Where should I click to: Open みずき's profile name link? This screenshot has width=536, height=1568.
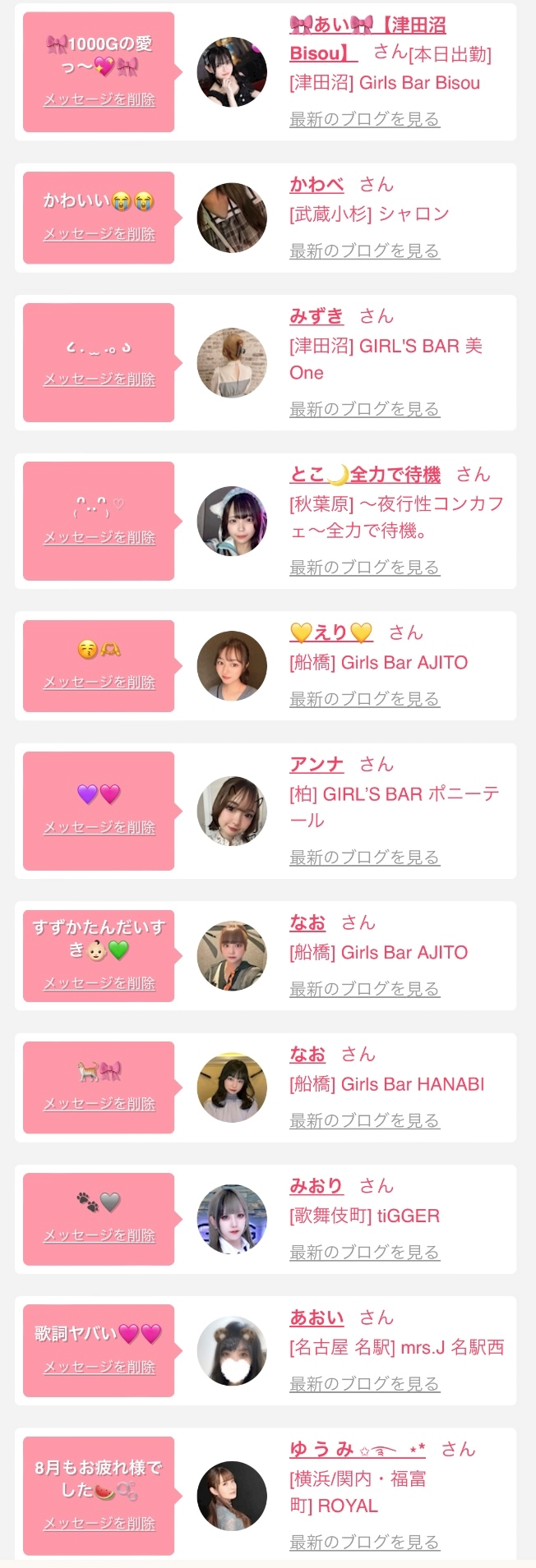pos(317,316)
